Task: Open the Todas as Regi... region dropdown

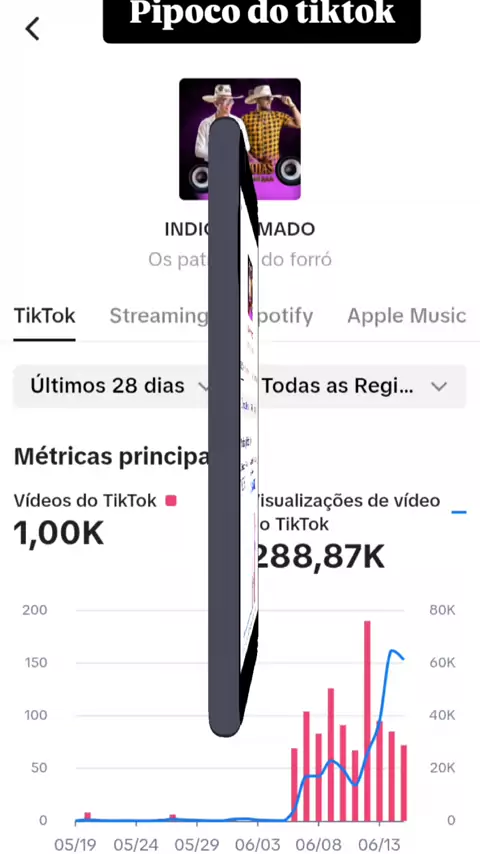Action: [360, 386]
